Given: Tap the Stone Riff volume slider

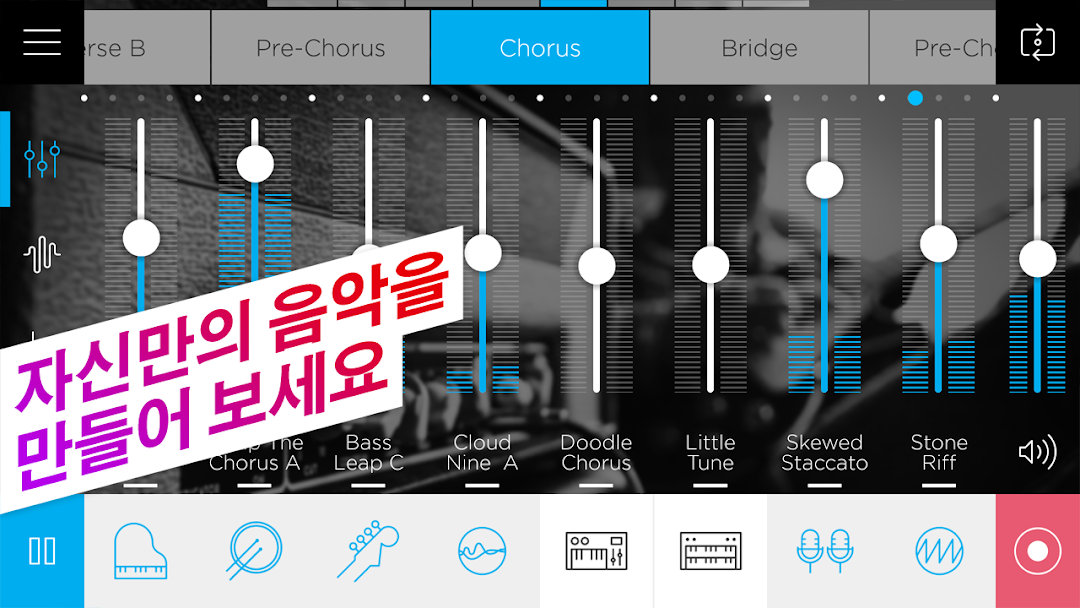Looking at the screenshot, I should point(939,243).
